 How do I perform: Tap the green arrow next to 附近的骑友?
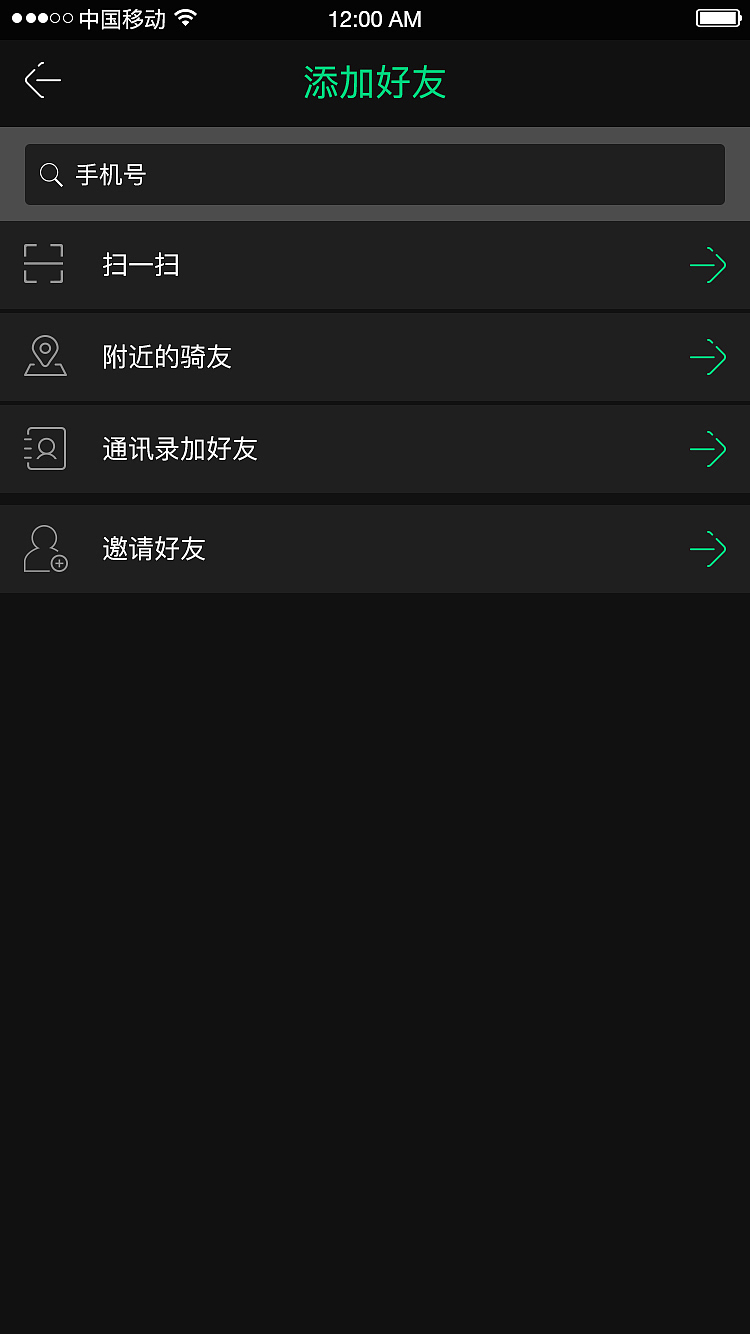(708, 356)
